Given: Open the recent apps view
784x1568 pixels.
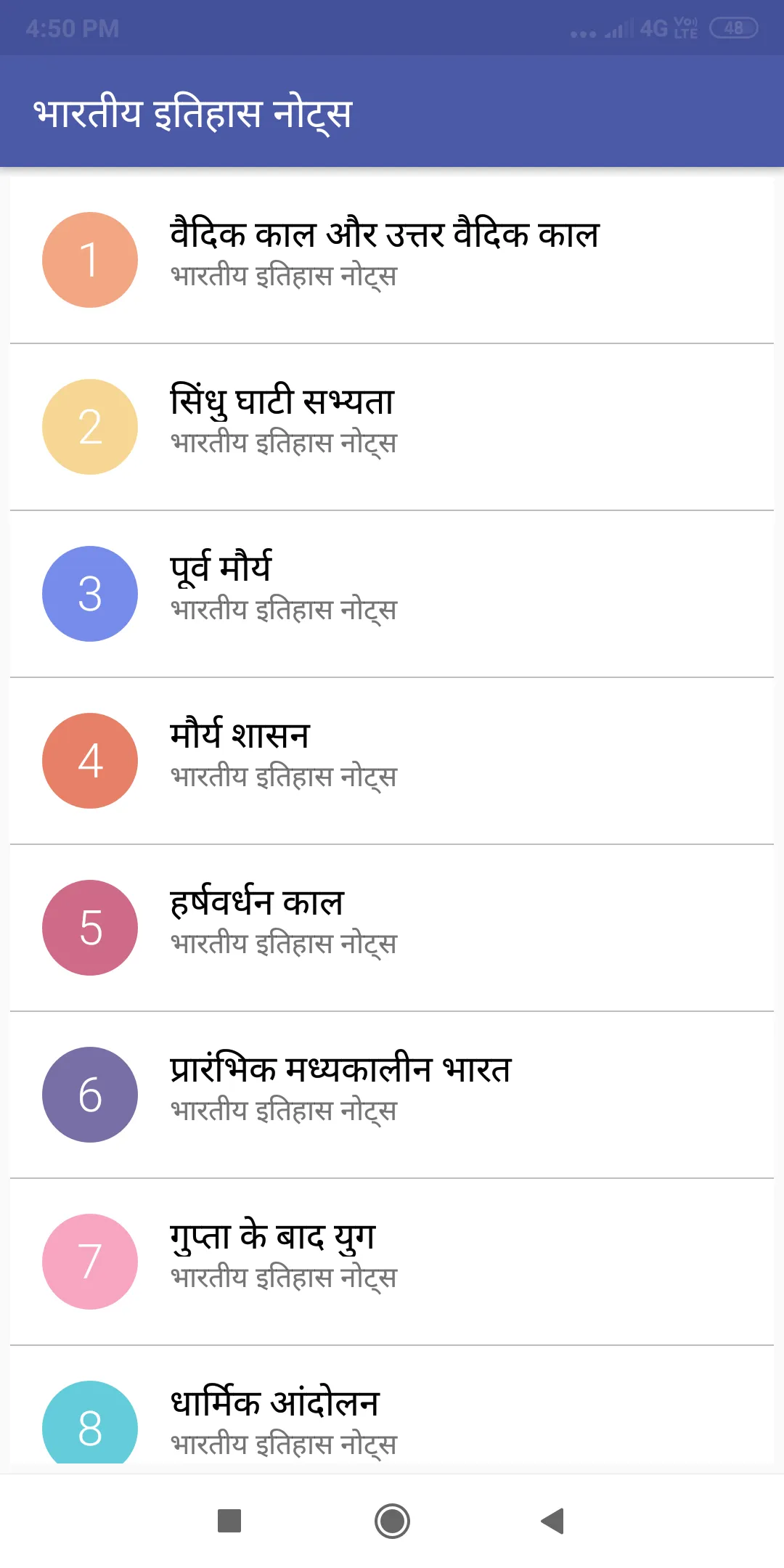Looking at the screenshot, I should (x=229, y=1520).
